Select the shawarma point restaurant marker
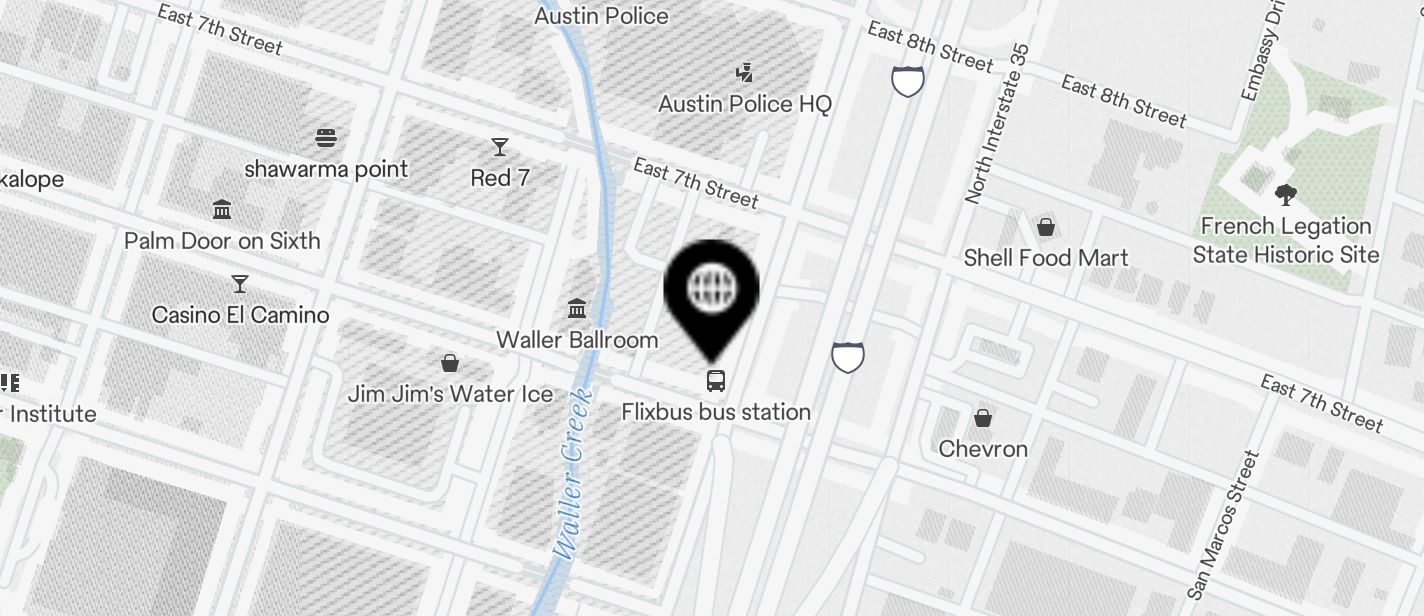1424x616 pixels. [x=326, y=137]
